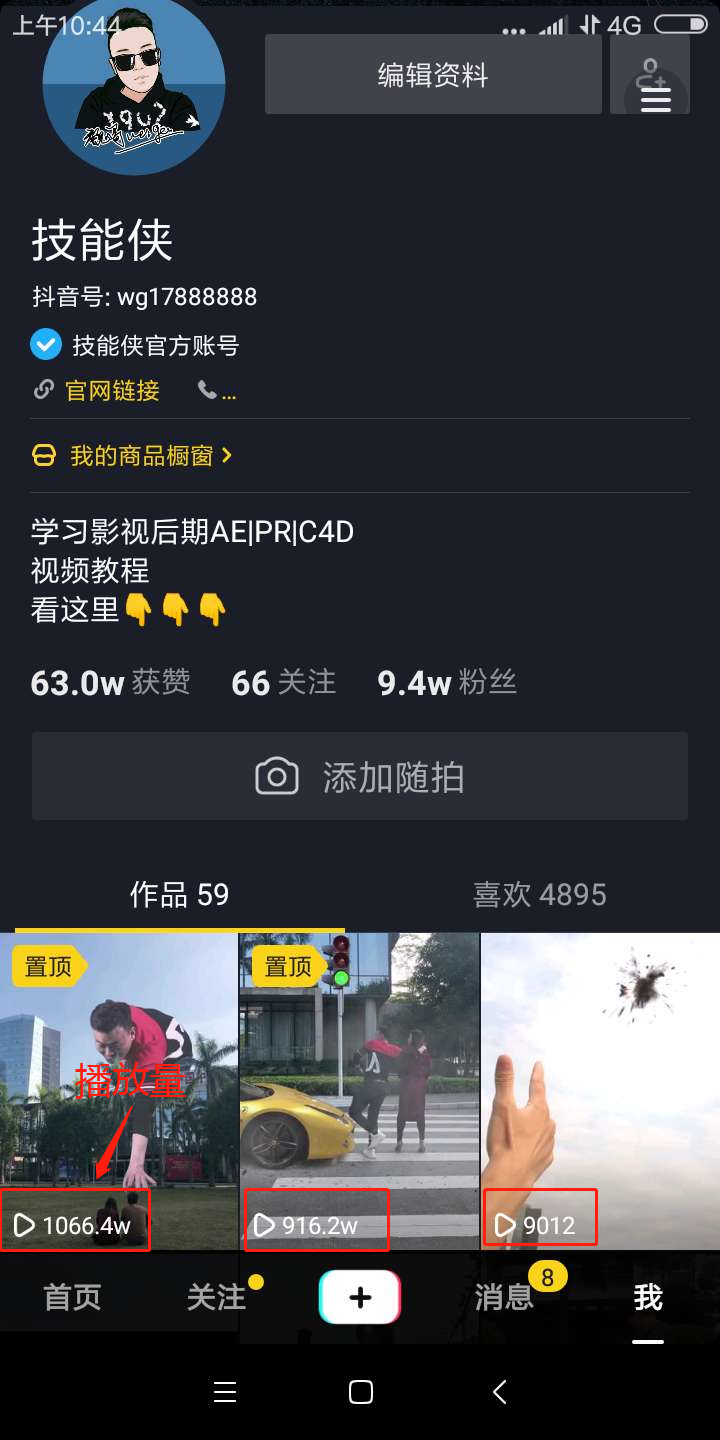This screenshot has width=720, height=1440.
Task: Open the pinned video with 1066.4w plays
Action: coord(118,1090)
